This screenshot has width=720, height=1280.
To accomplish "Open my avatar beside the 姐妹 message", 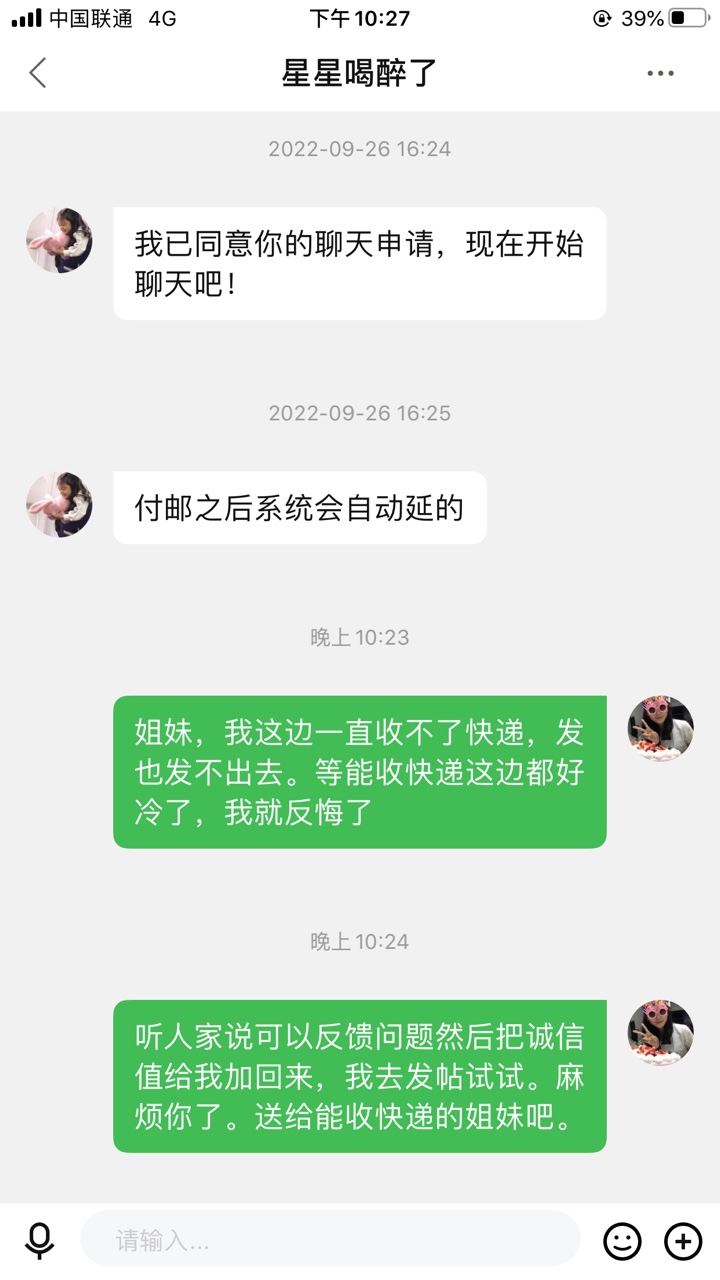I will tap(660, 729).
